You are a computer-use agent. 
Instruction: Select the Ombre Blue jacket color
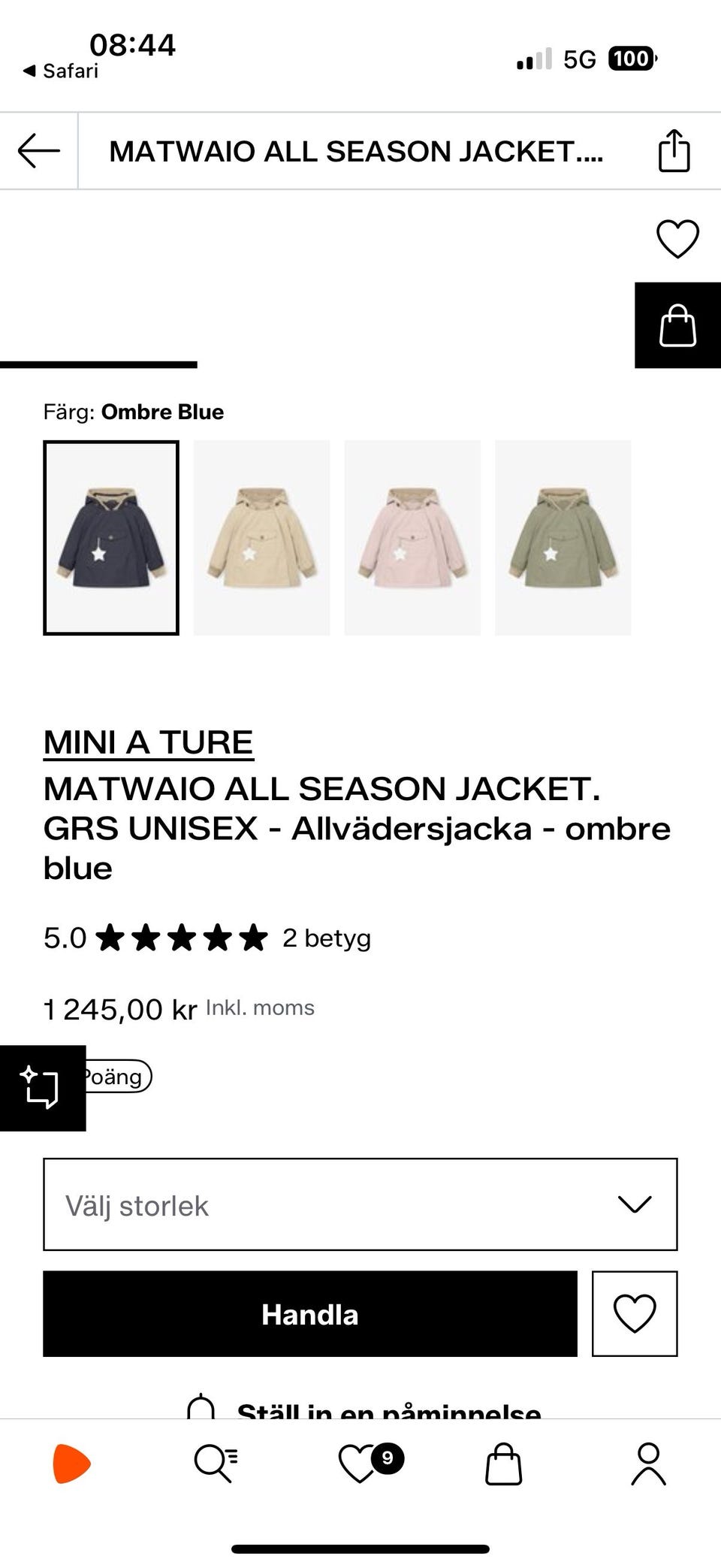(111, 538)
